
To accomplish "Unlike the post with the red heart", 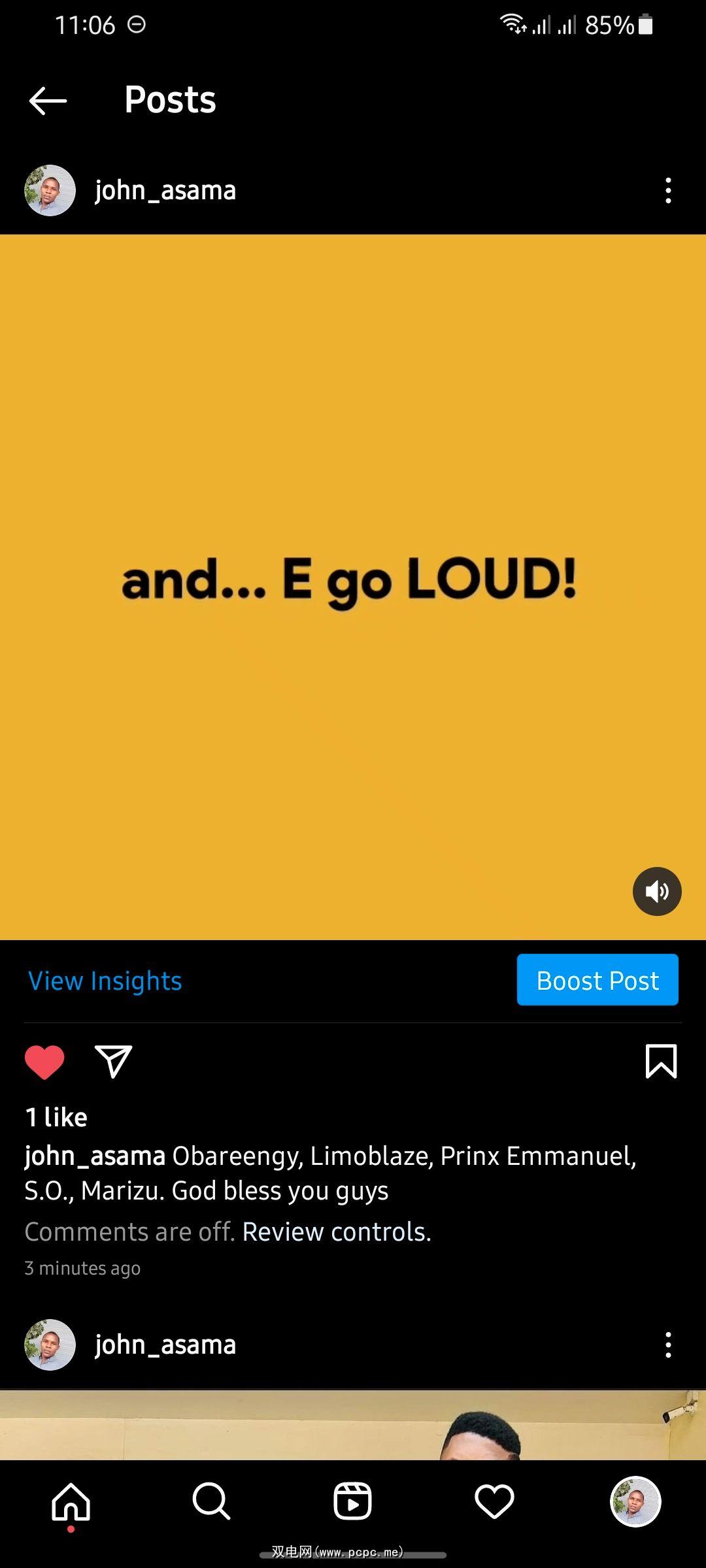I will tap(44, 1062).
